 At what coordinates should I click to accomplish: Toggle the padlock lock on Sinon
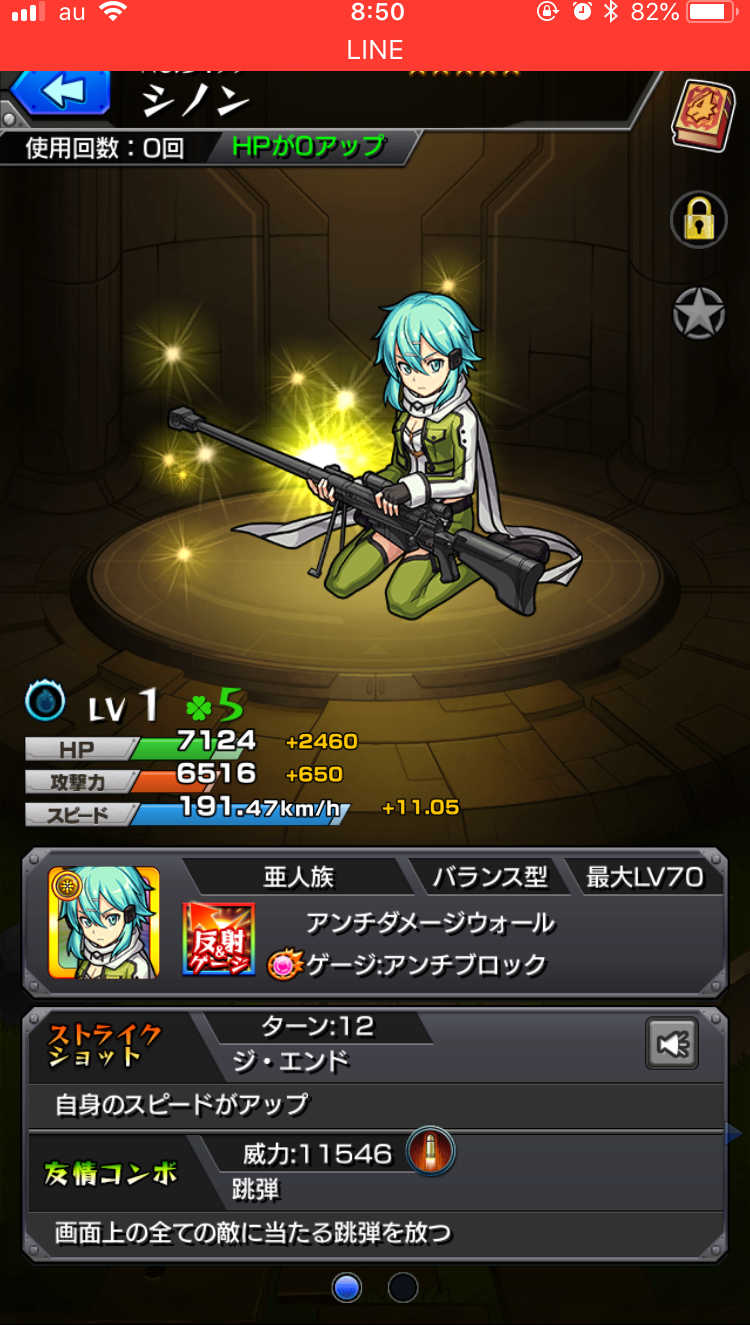[699, 218]
